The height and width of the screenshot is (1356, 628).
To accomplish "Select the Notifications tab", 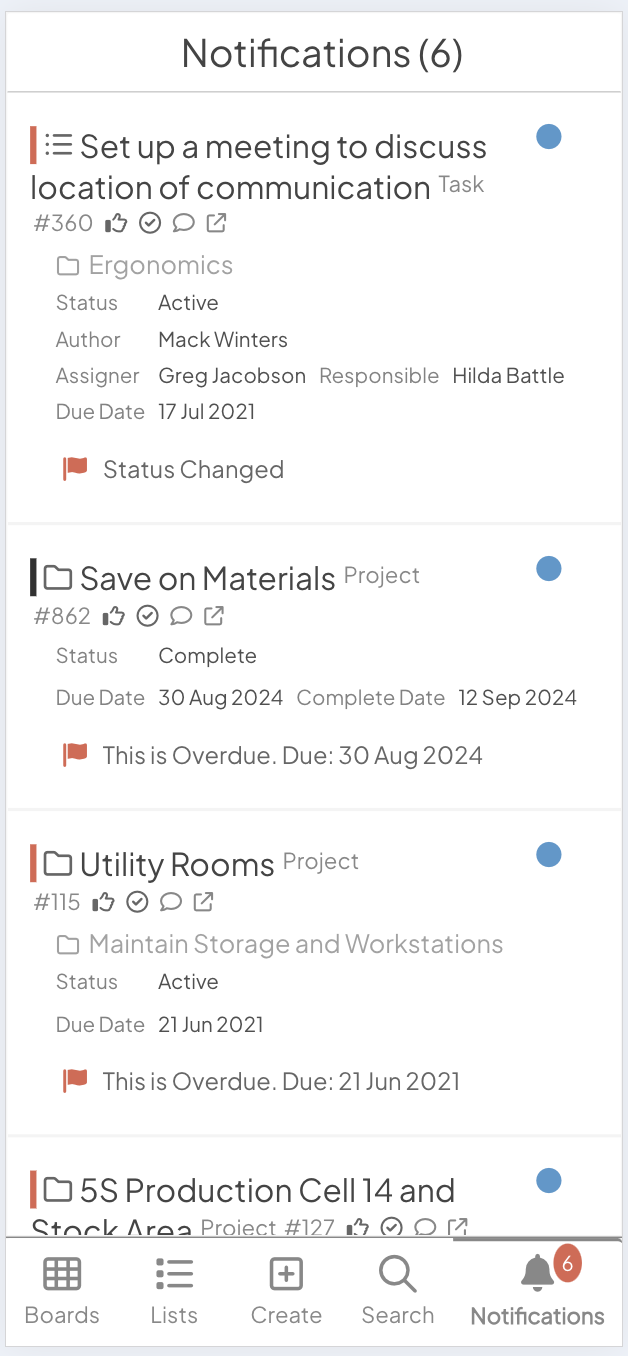I will (x=538, y=1291).
